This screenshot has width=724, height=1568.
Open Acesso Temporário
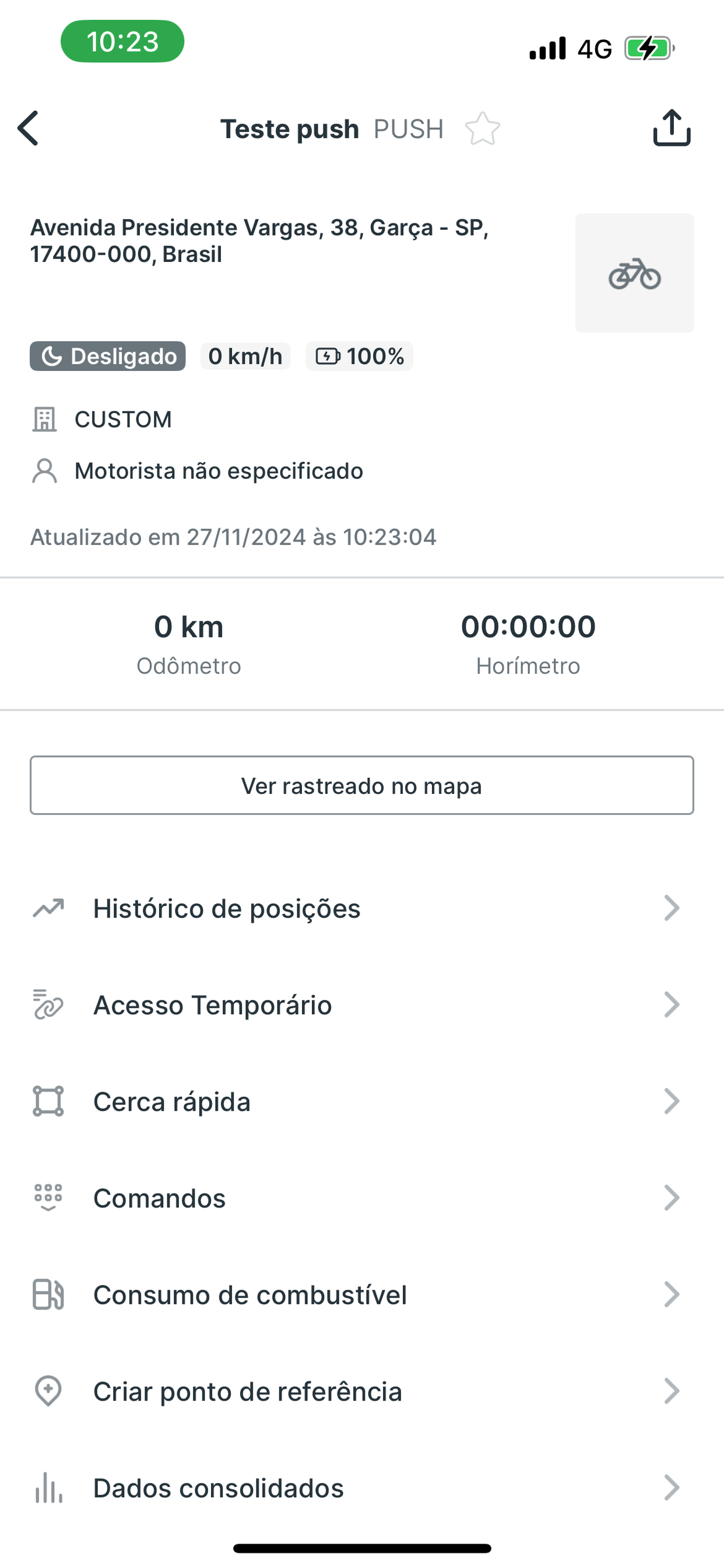[362, 1005]
